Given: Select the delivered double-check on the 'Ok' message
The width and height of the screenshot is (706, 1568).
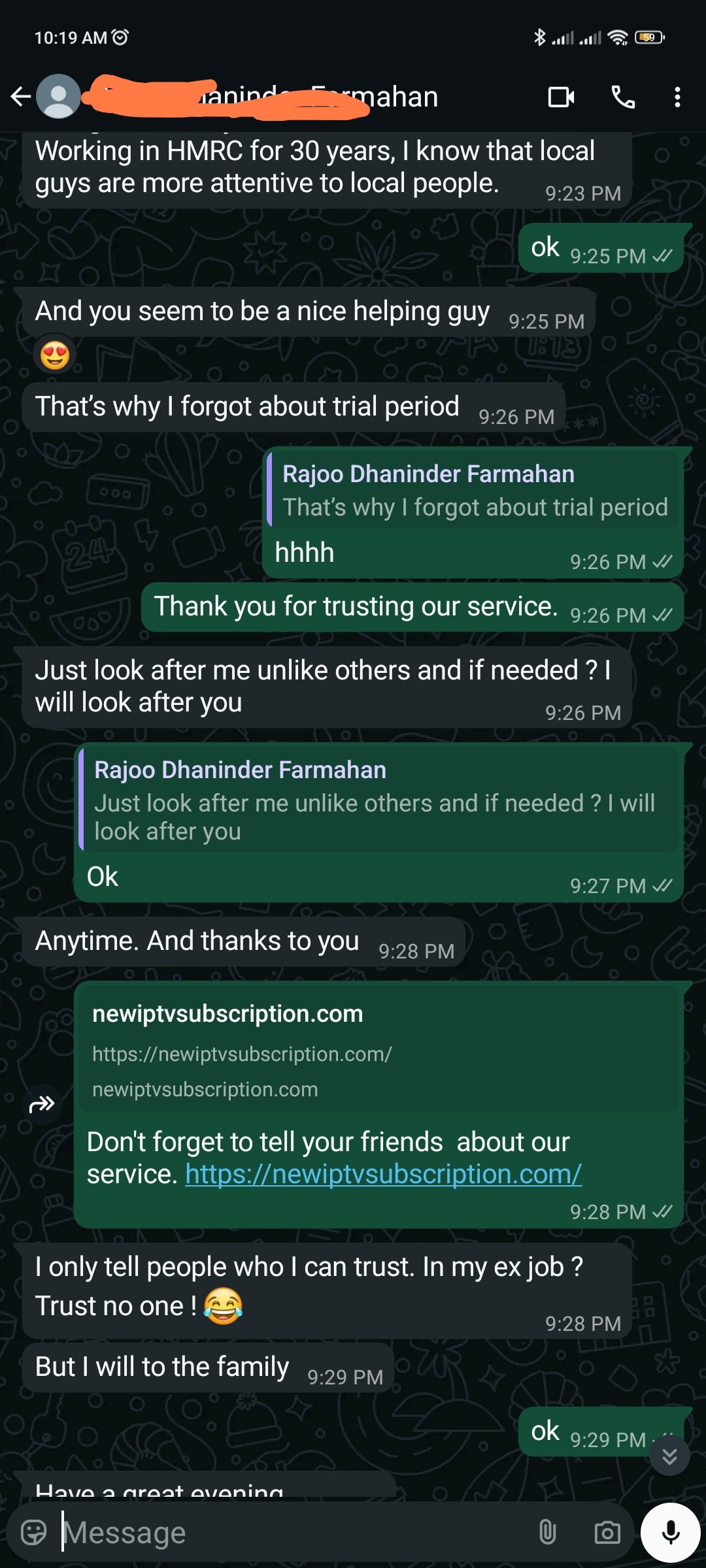Looking at the screenshot, I should tap(662, 886).
